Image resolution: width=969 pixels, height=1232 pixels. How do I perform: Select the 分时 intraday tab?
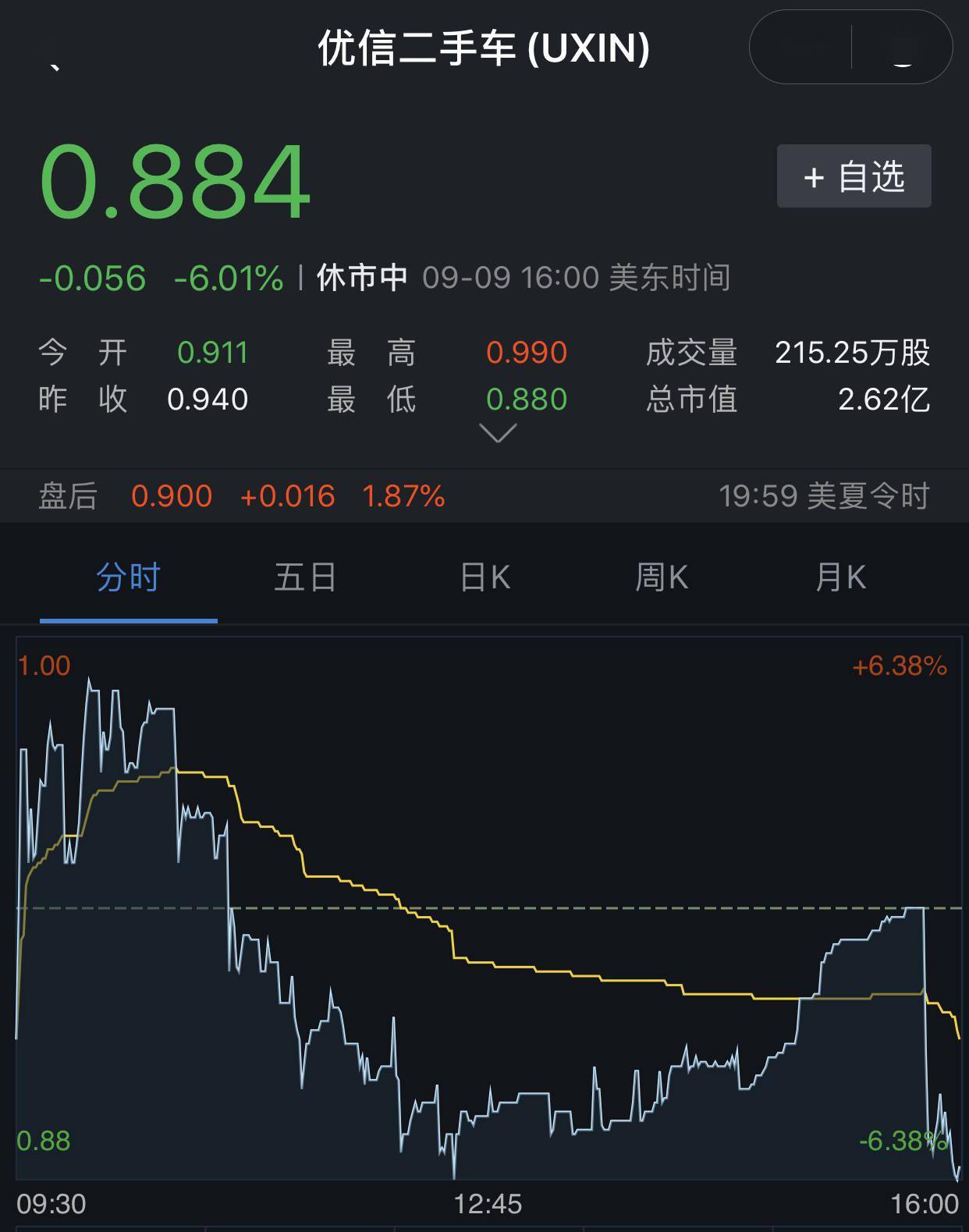129,577
